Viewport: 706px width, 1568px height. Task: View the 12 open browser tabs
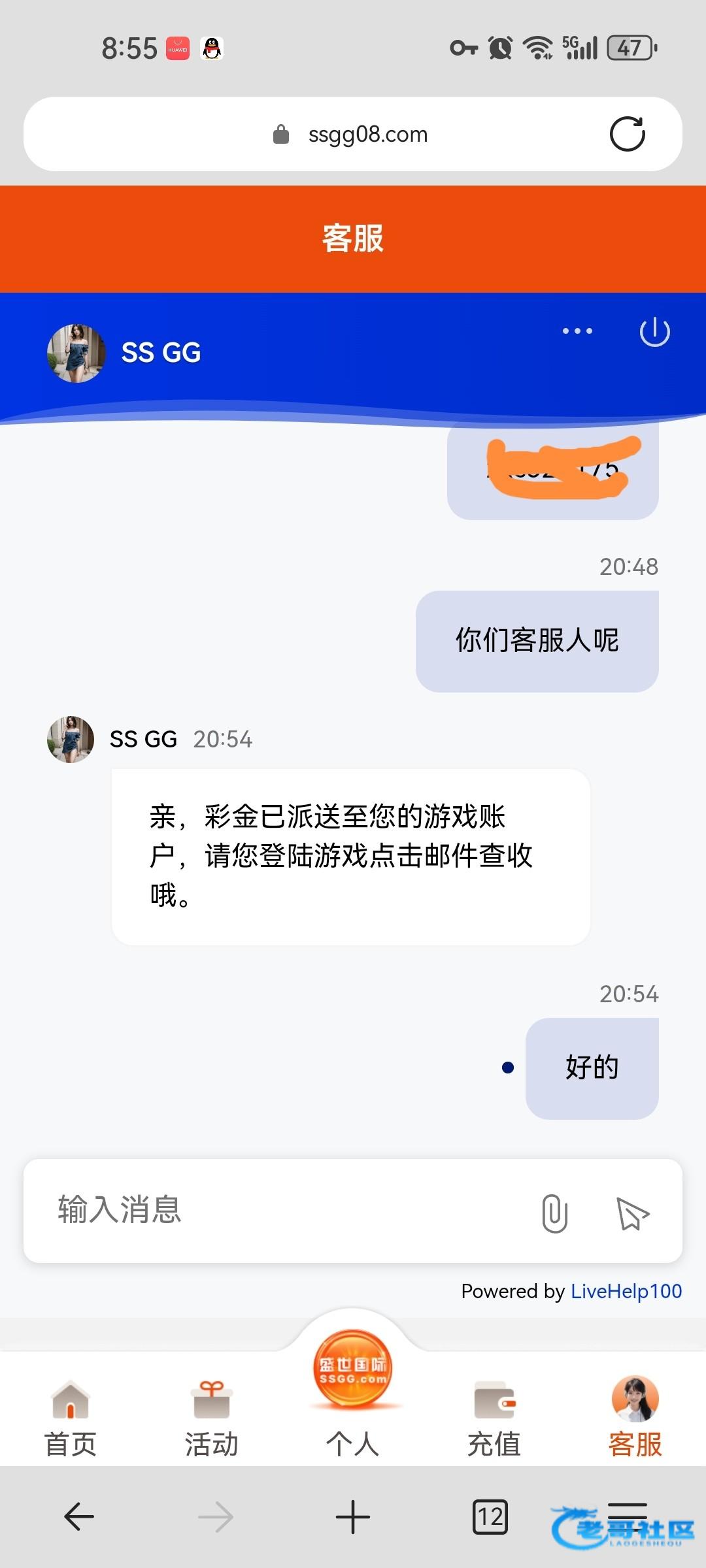coord(490,1516)
